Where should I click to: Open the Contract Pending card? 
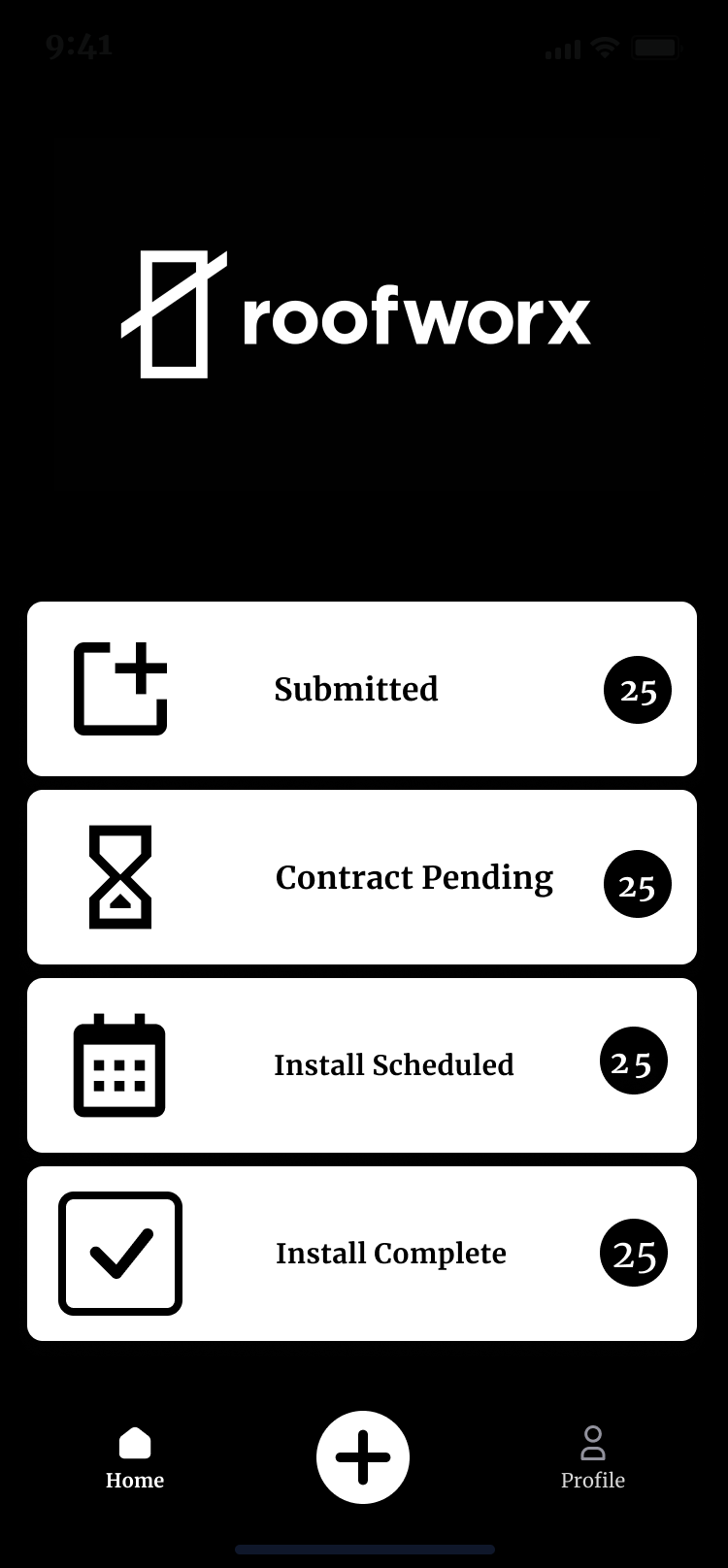click(361, 877)
